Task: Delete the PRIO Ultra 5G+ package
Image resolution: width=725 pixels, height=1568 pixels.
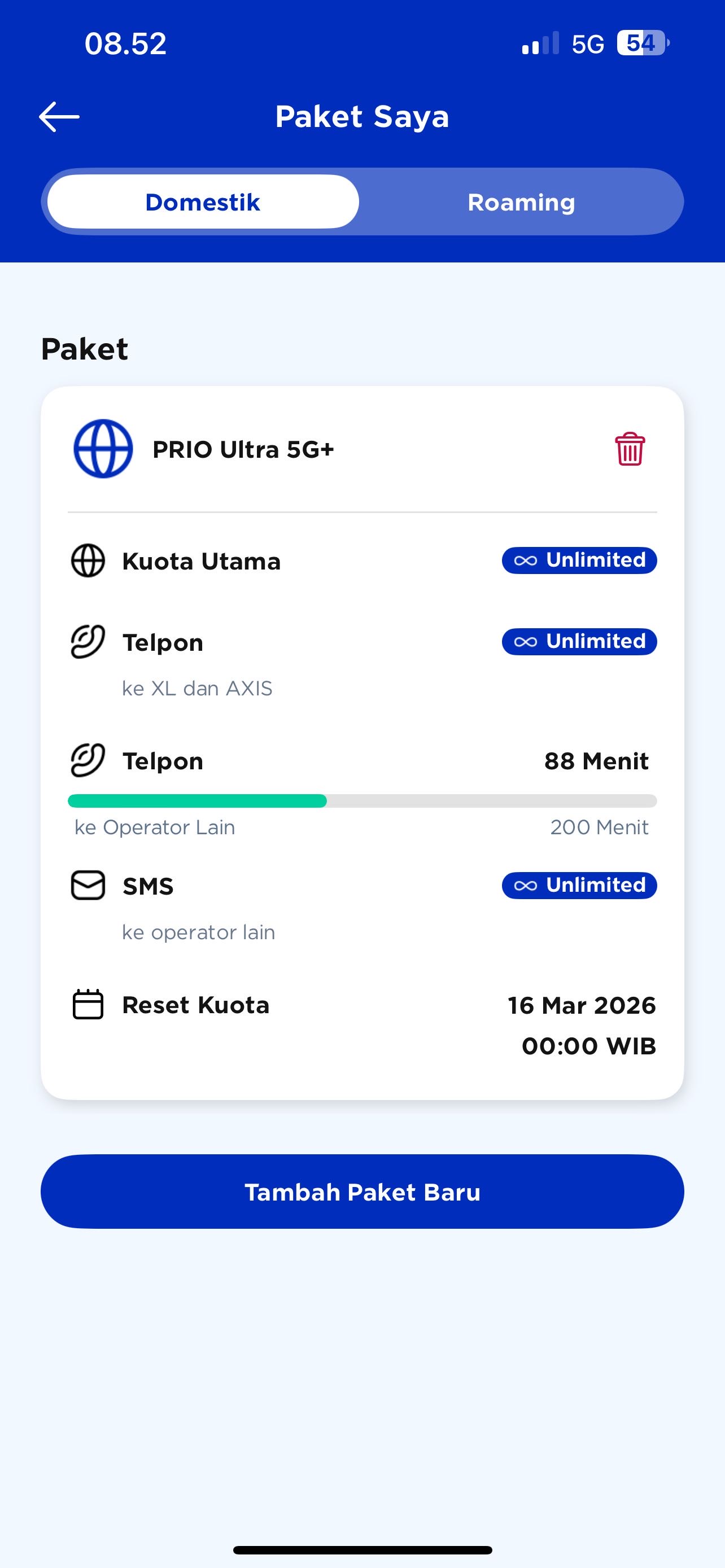Action: click(630, 449)
